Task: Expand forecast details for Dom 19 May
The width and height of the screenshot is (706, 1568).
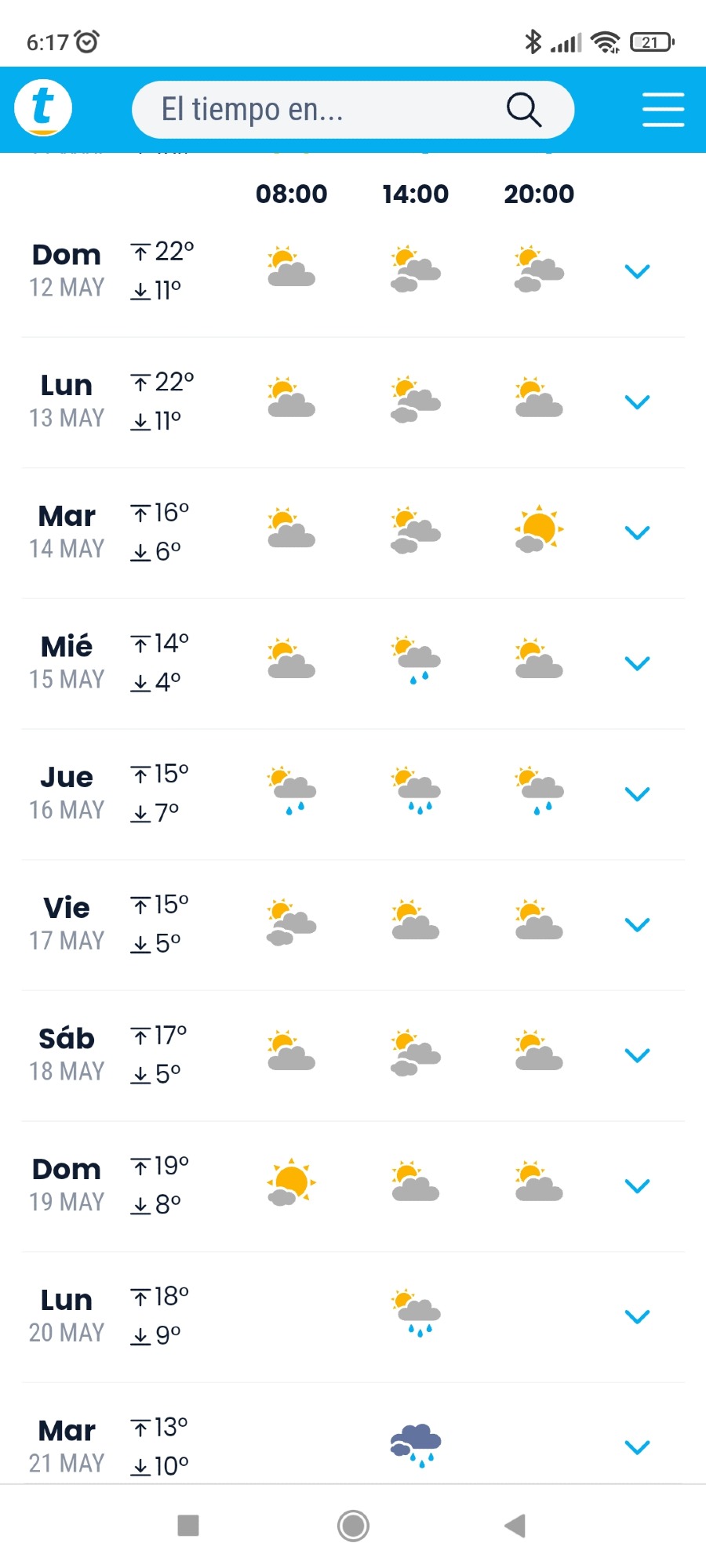Action: (x=637, y=1186)
